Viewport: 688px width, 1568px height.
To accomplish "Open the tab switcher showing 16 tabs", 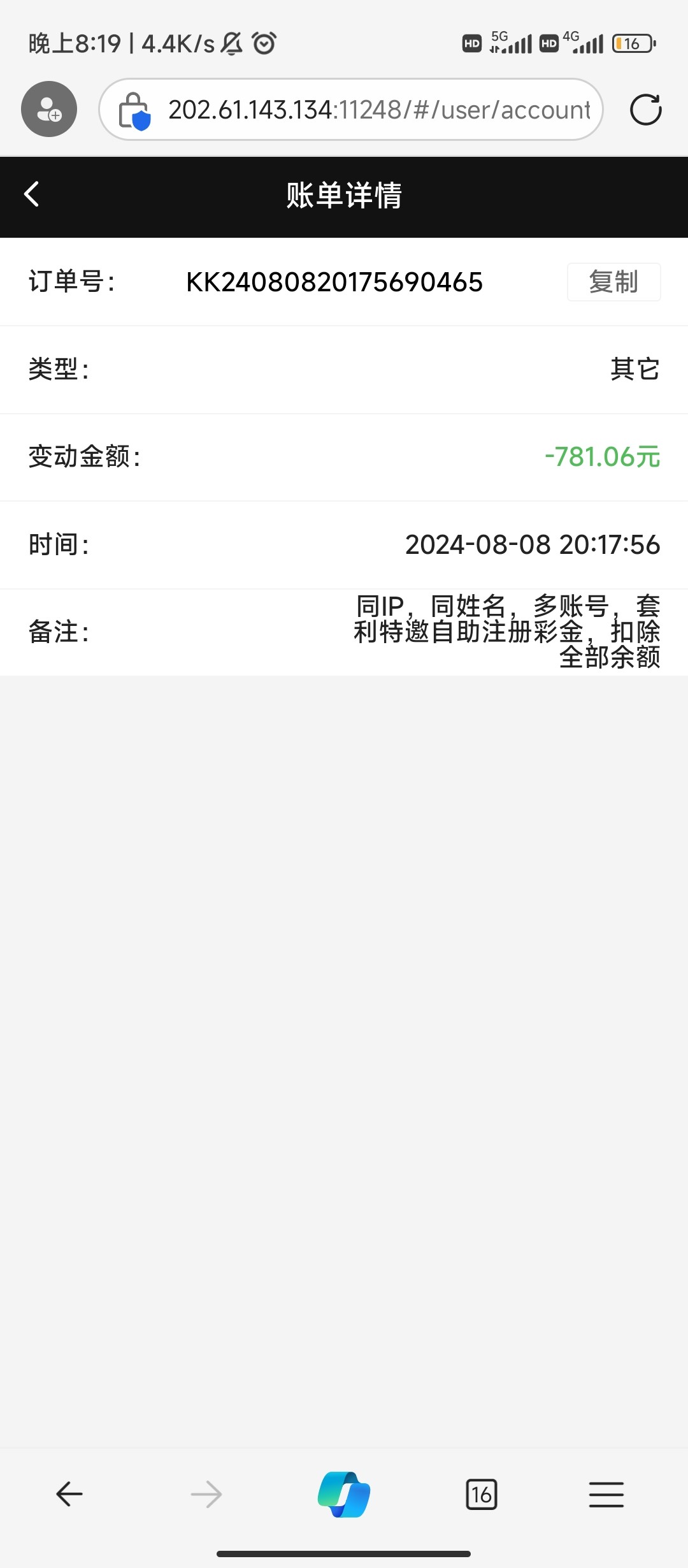I will [482, 1494].
